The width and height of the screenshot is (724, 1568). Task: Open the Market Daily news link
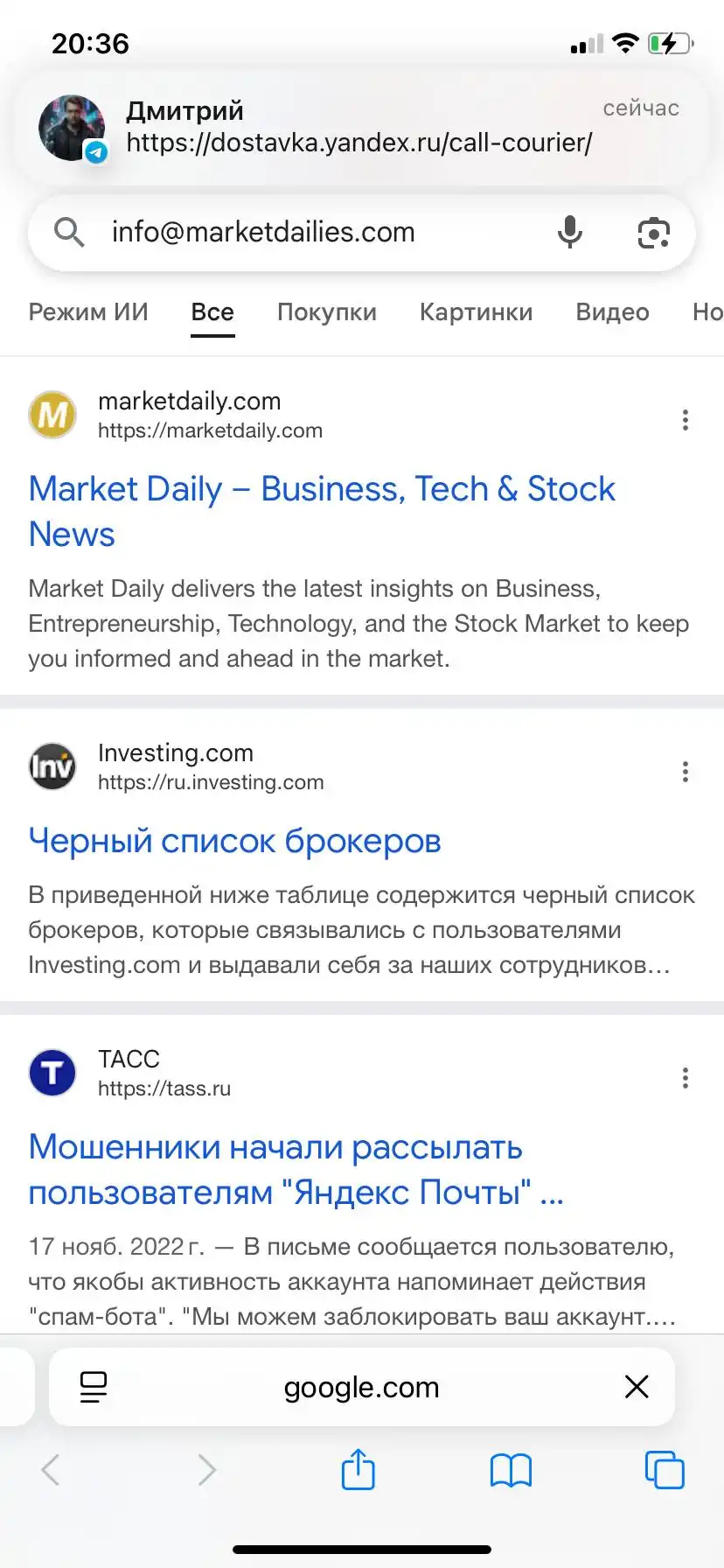click(x=323, y=511)
